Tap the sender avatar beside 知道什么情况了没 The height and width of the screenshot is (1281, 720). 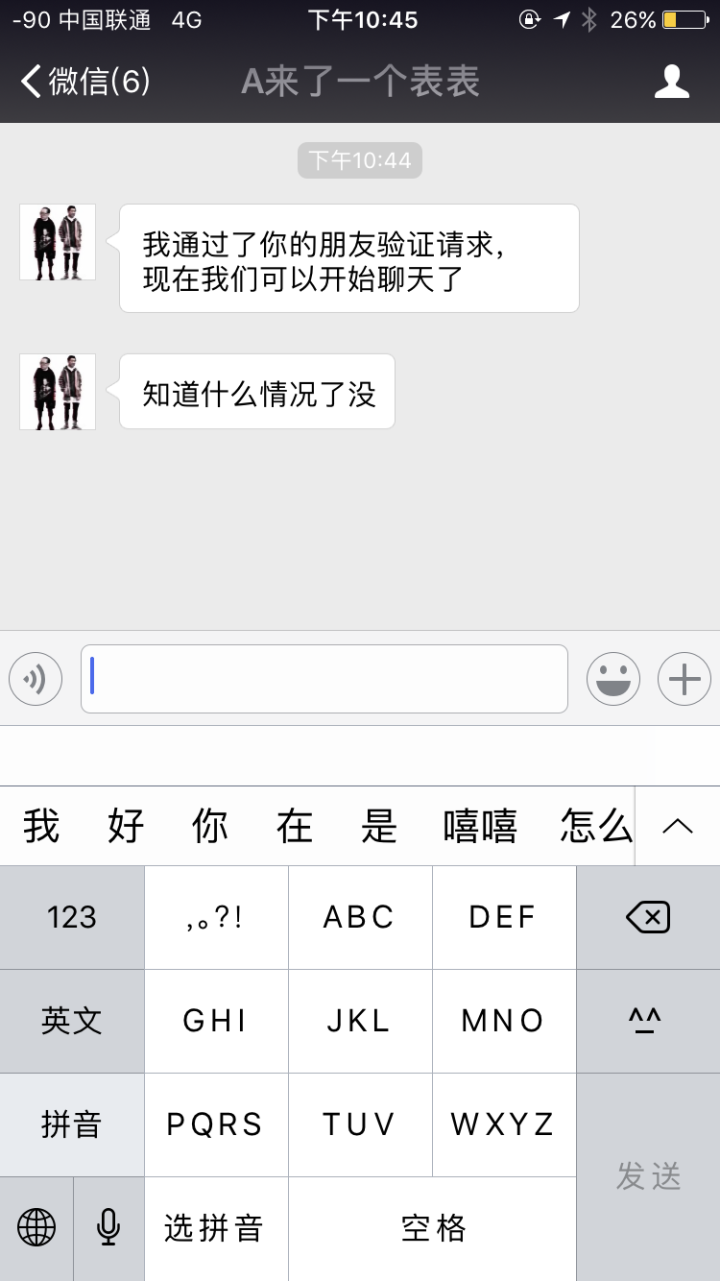pyautogui.click(x=58, y=392)
